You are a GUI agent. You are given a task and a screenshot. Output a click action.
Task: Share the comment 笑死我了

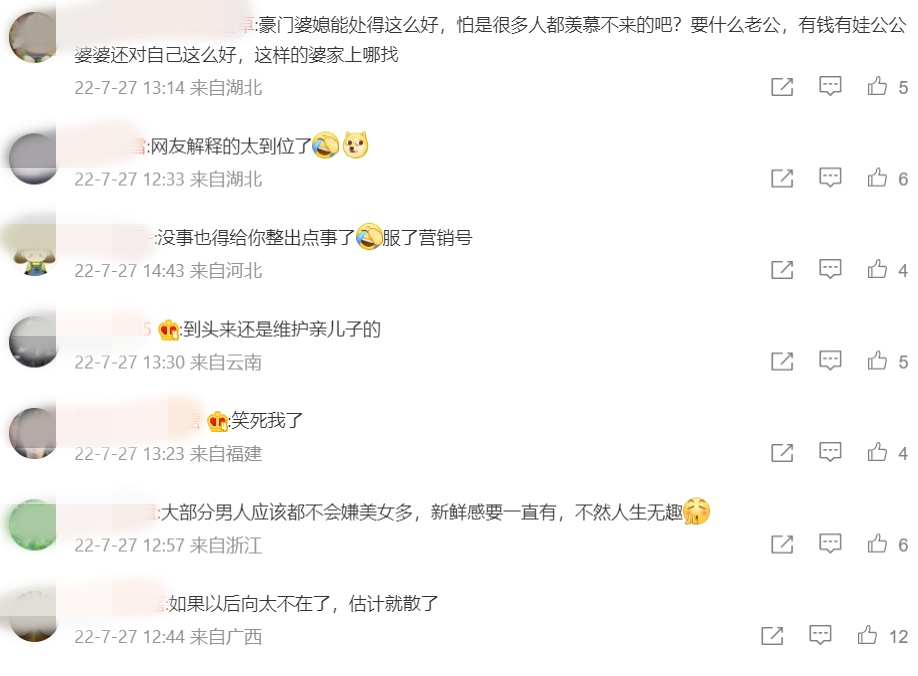point(782,453)
